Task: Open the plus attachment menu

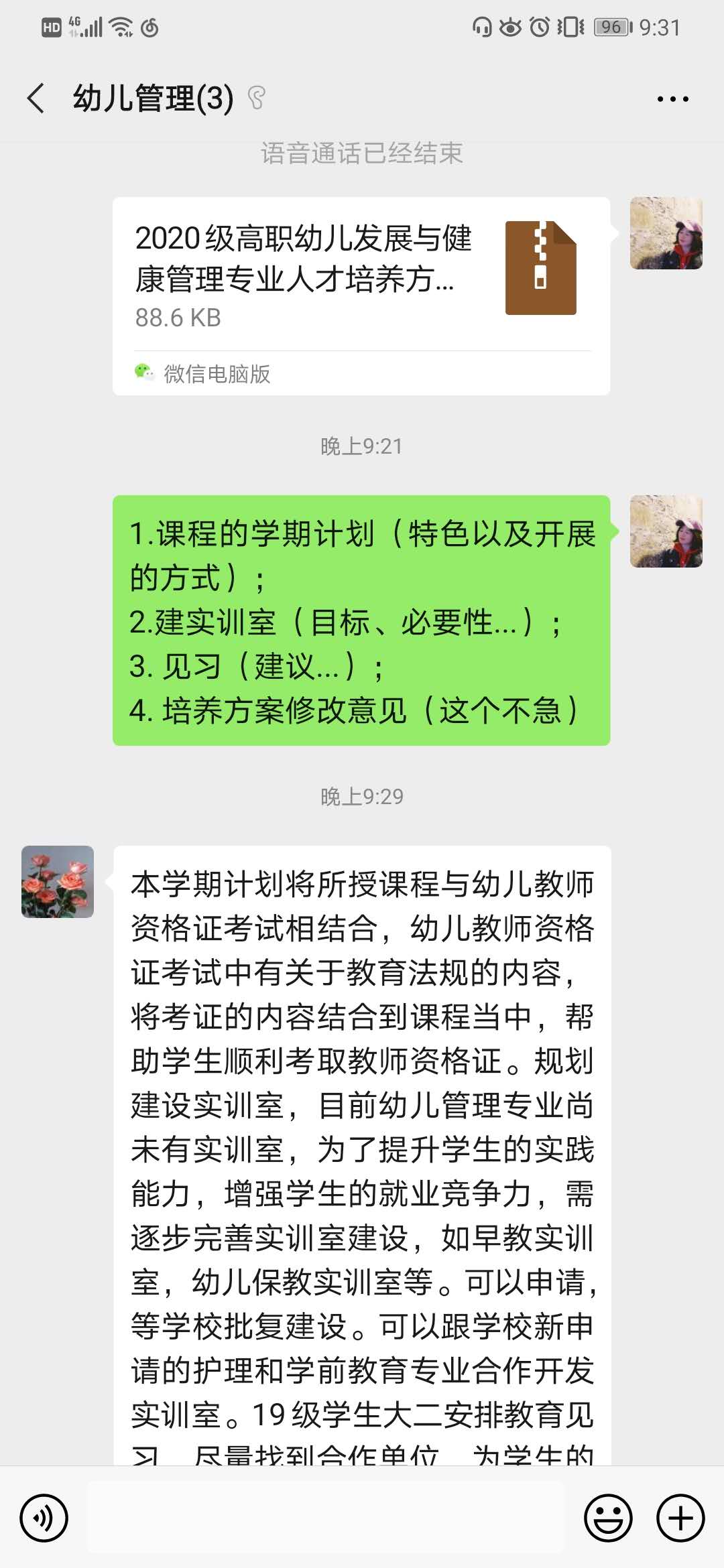Action: click(680, 1518)
